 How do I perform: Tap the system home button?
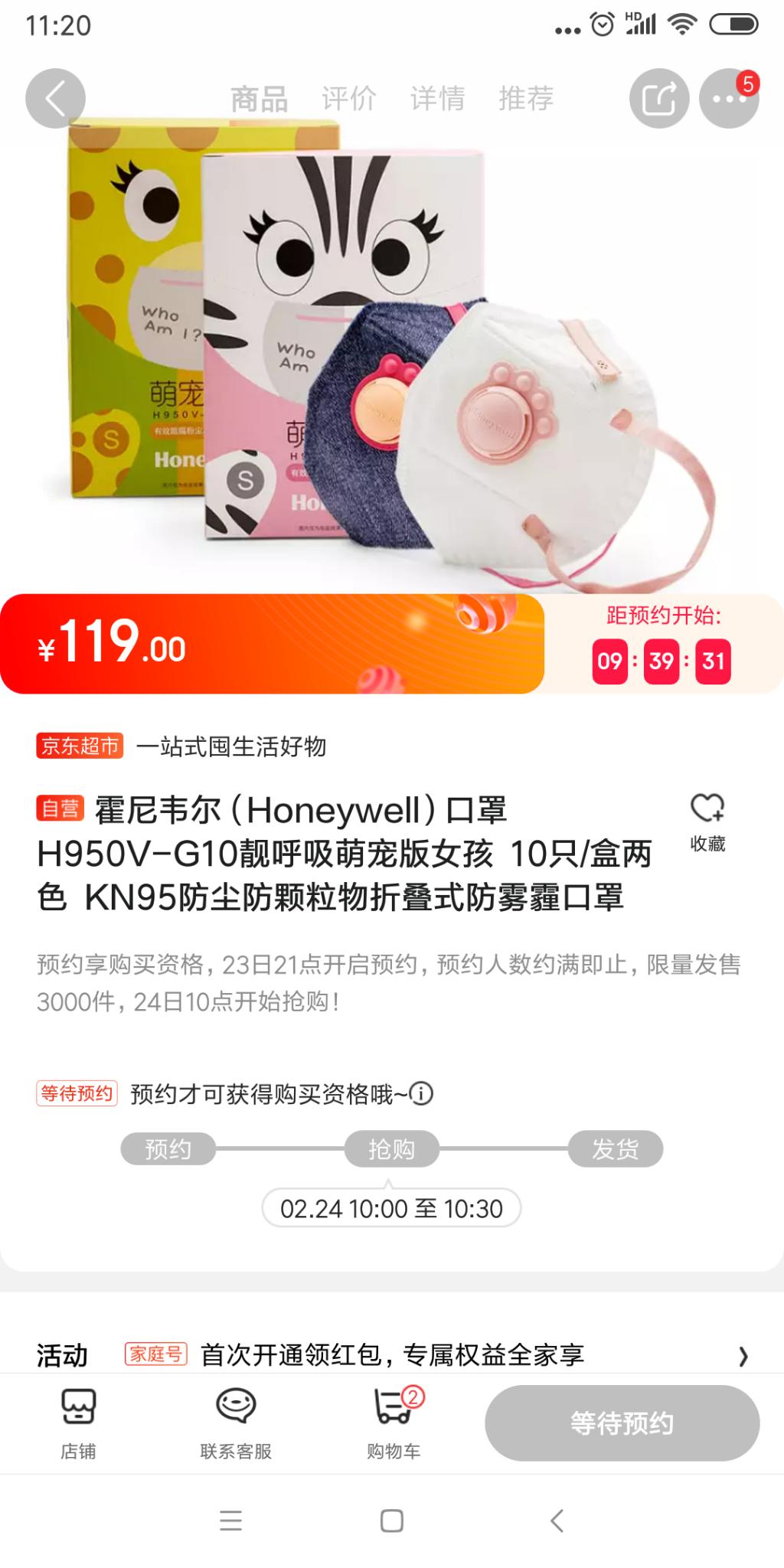pos(392,1521)
